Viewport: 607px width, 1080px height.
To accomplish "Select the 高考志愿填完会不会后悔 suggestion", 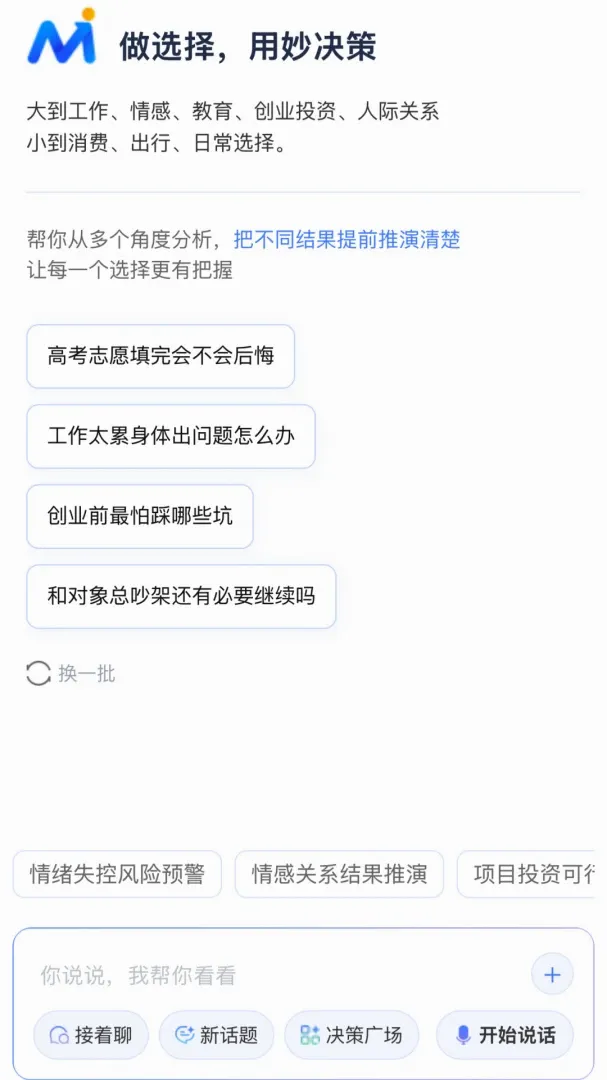I will pyautogui.click(x=161, y=356).
